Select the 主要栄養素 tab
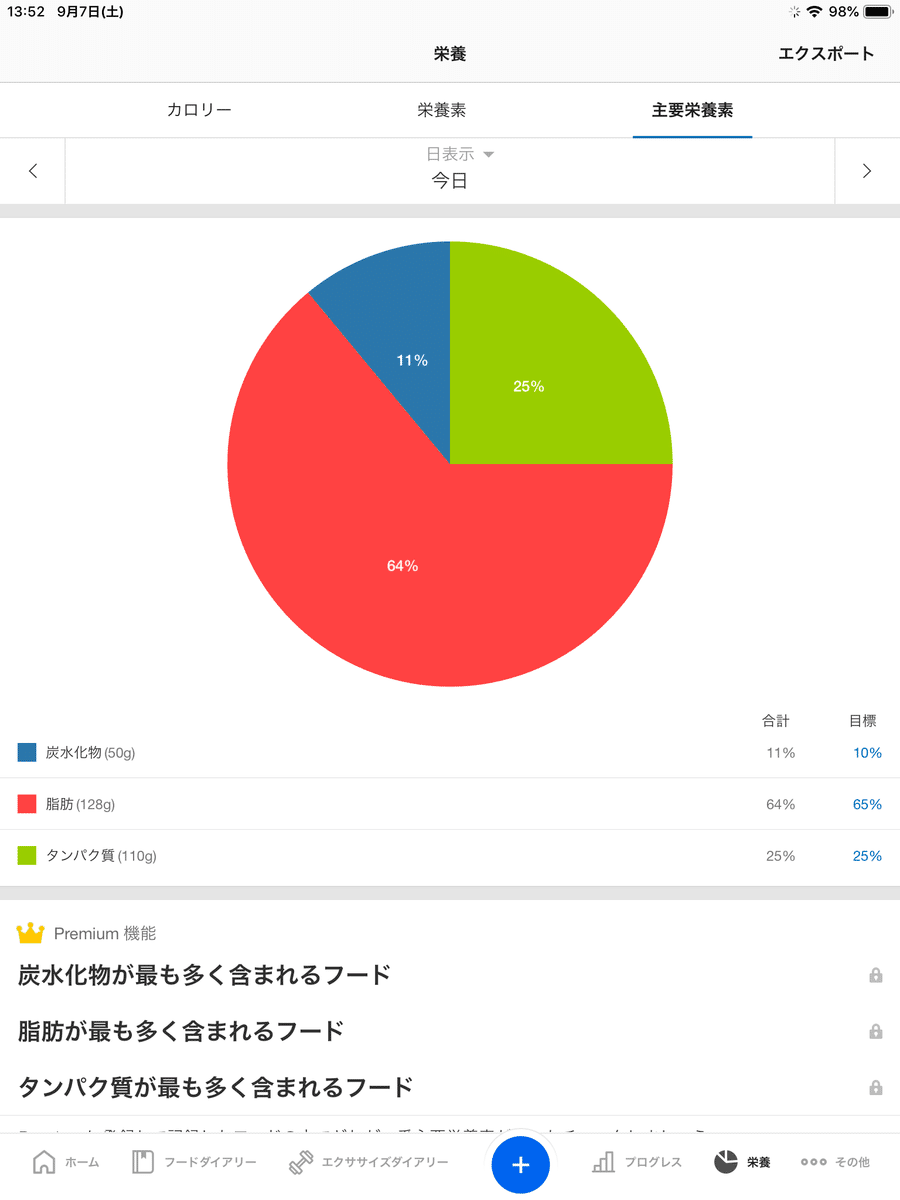900x1200 pixels. coord(692,110)
